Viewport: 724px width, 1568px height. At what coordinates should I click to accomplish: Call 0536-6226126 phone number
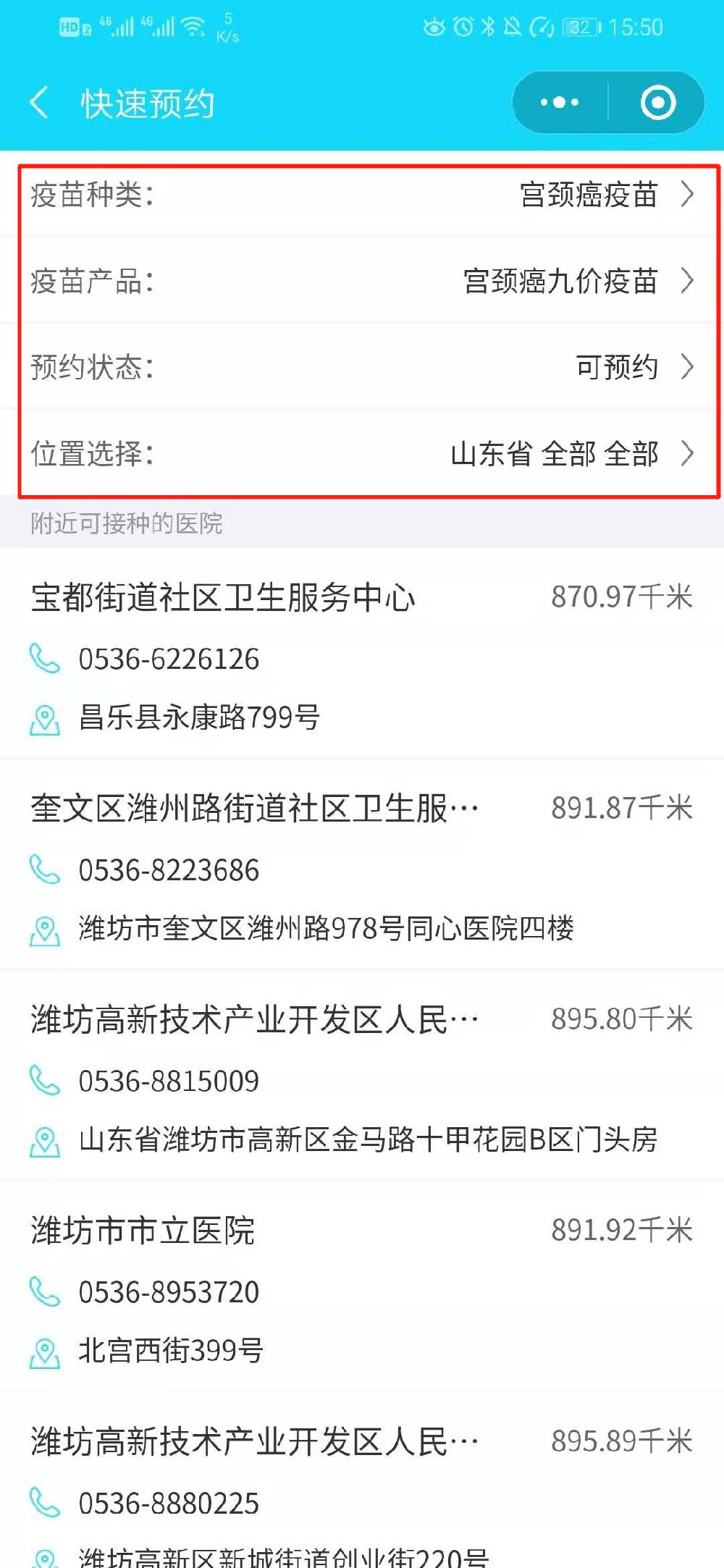coord(168,659)
